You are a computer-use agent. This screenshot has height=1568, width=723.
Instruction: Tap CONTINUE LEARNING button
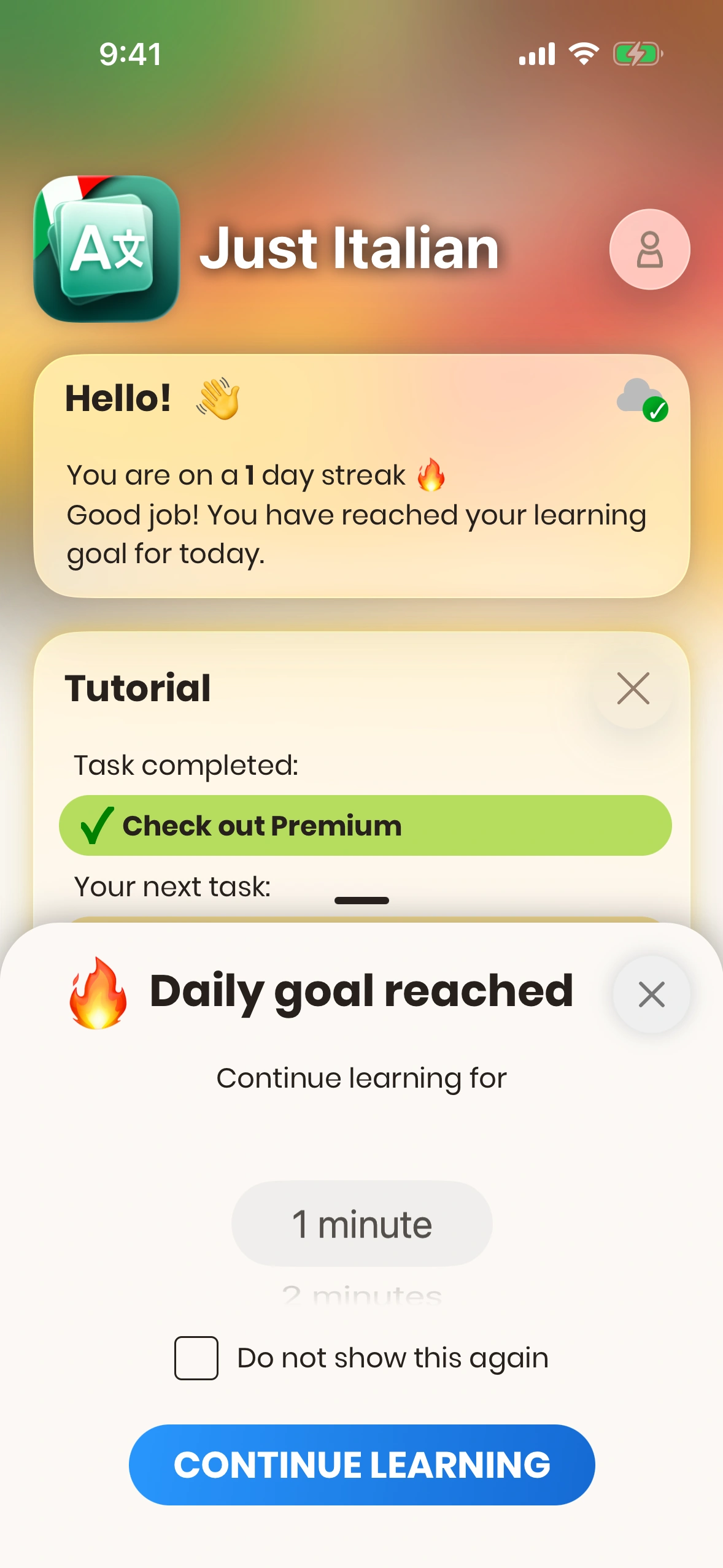pyautogui.click(x=361, y=1464)
